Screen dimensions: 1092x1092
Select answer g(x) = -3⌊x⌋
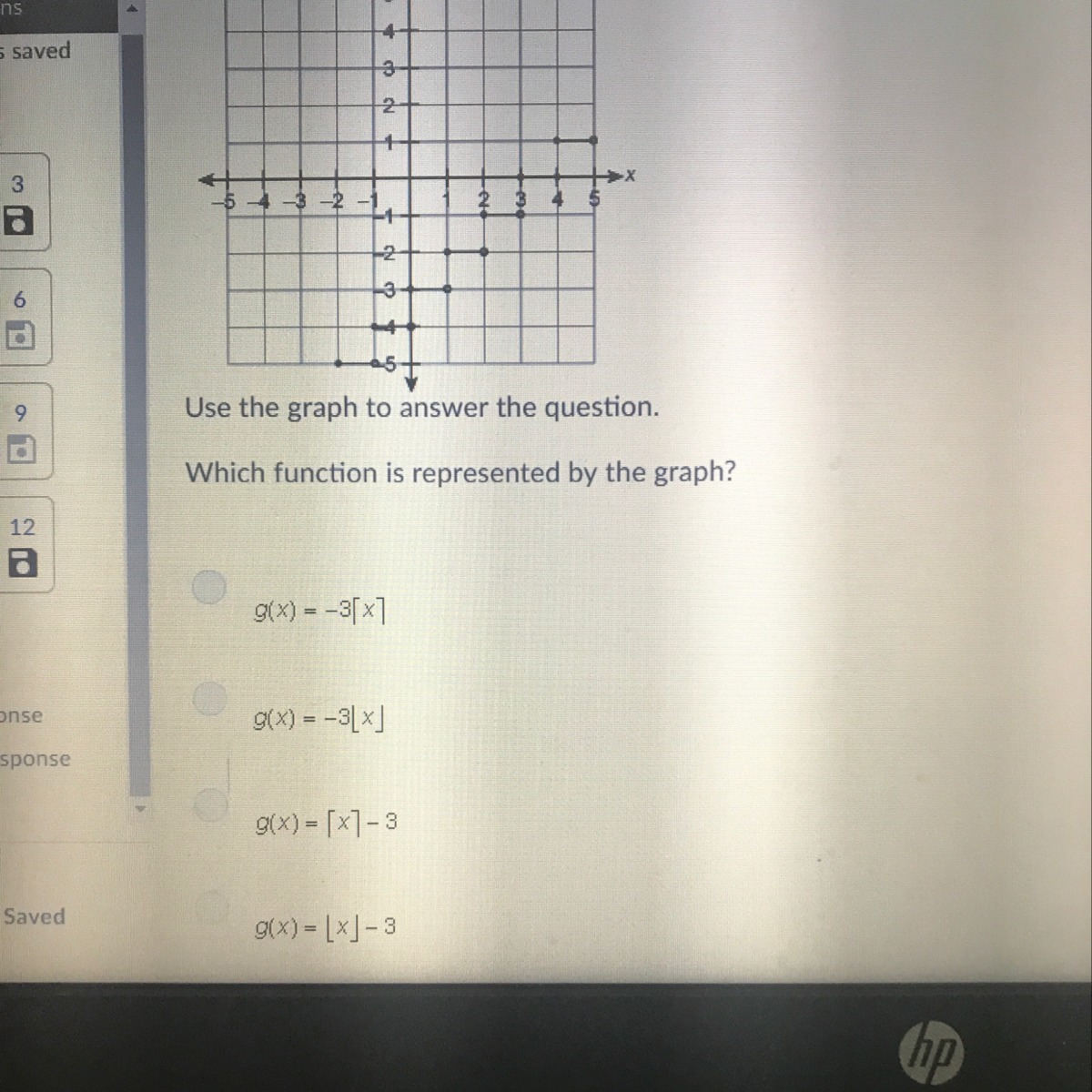pos(210,697)
